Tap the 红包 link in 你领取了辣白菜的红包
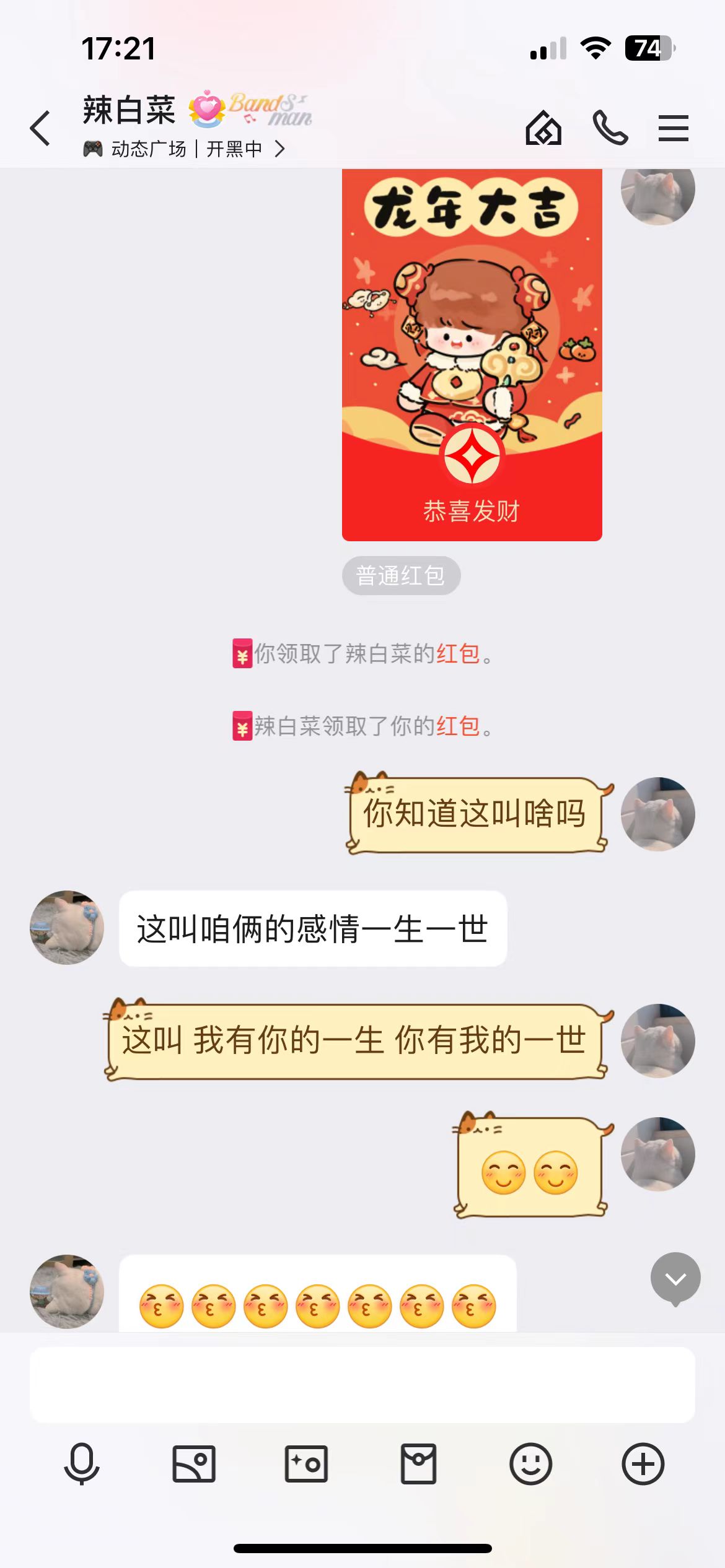This screenshot has height=1568, width=725. coord(458,654)
